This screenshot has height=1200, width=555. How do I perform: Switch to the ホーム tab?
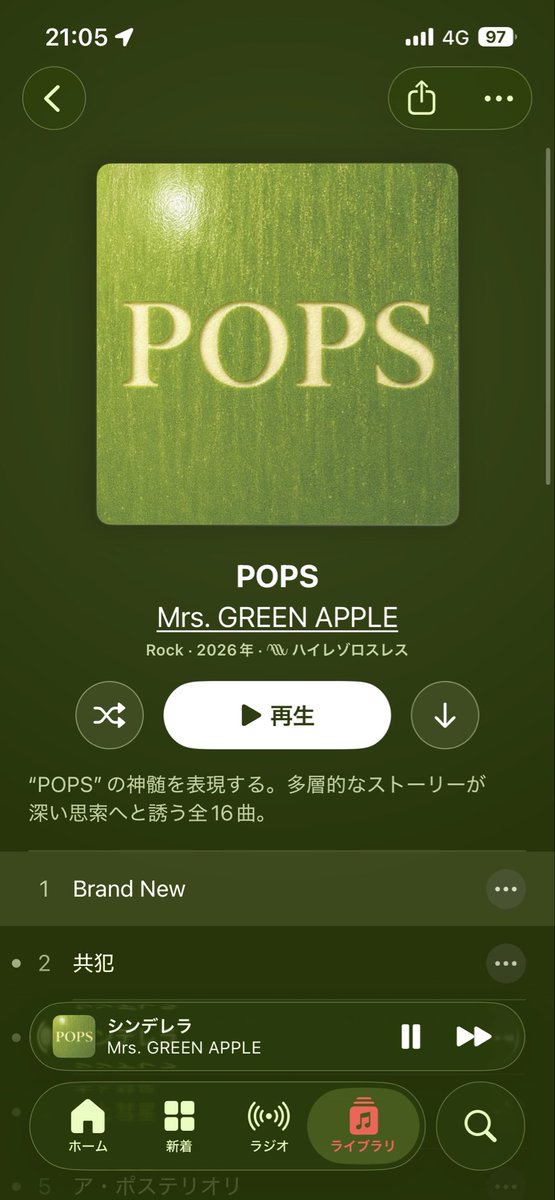click(89, 1125)
